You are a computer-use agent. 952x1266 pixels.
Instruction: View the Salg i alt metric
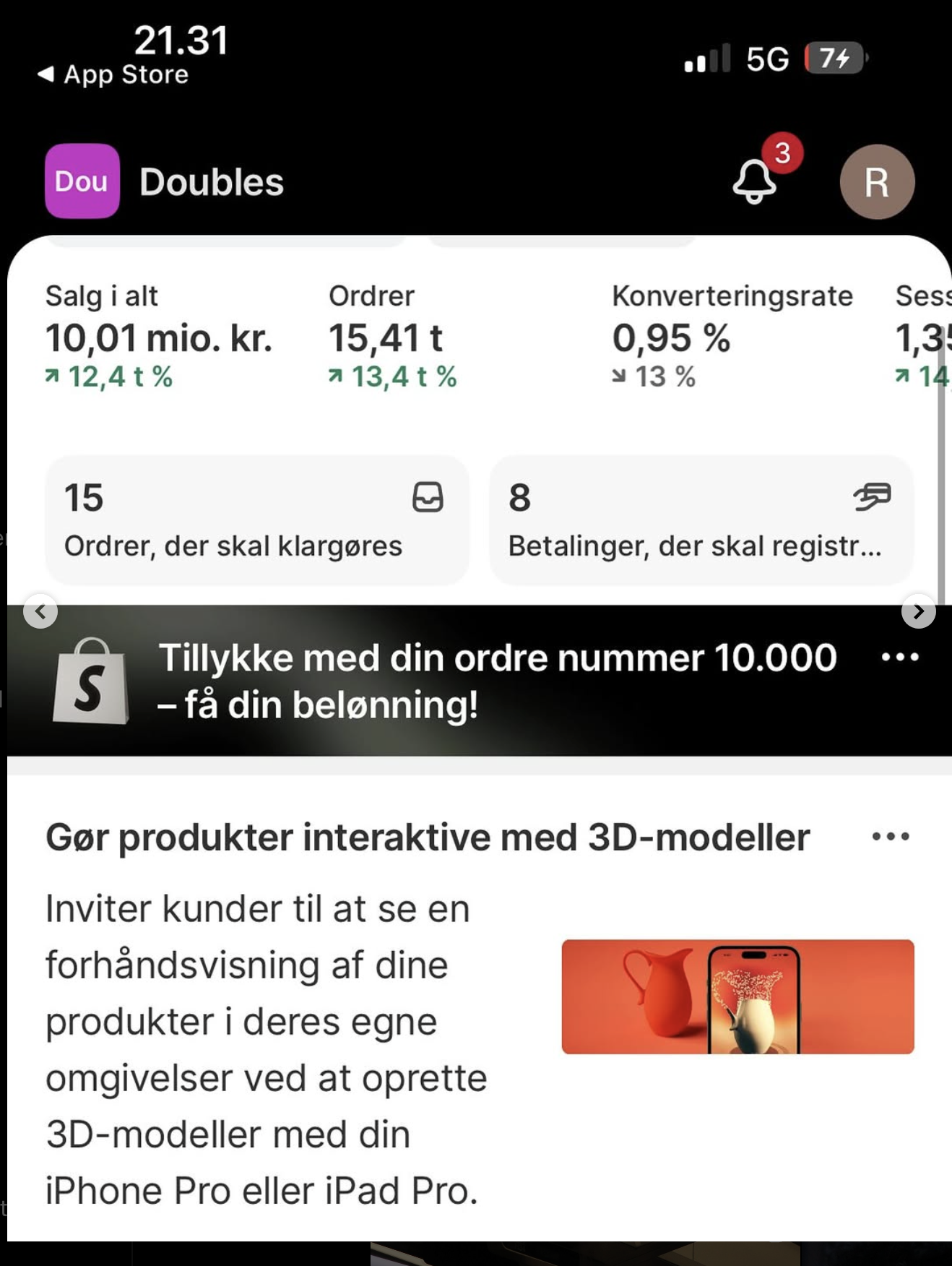(158, 336)
